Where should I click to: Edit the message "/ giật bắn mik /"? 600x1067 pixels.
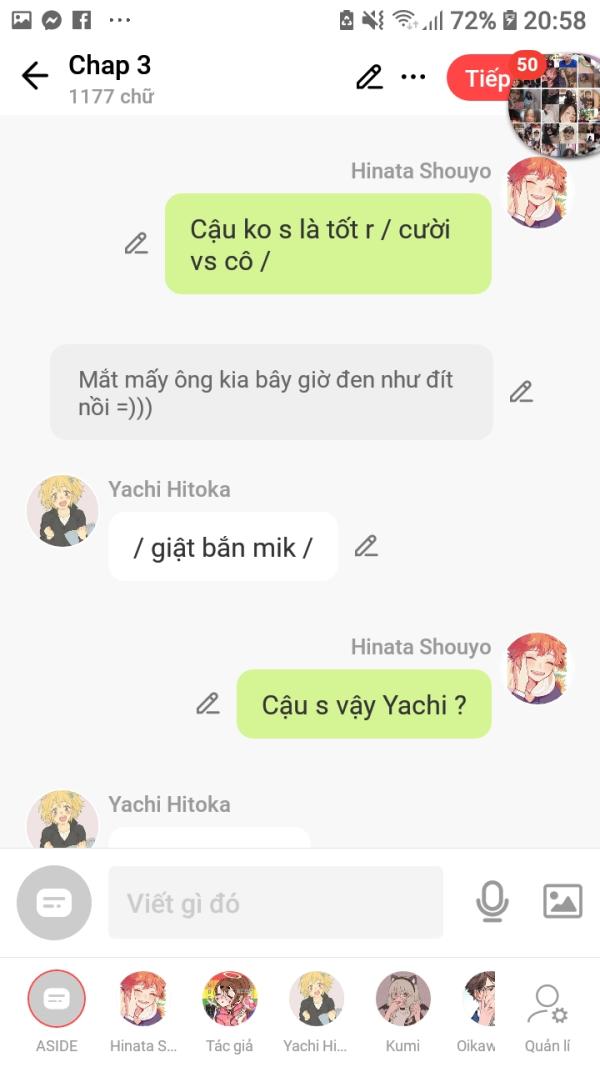point(366,546)
